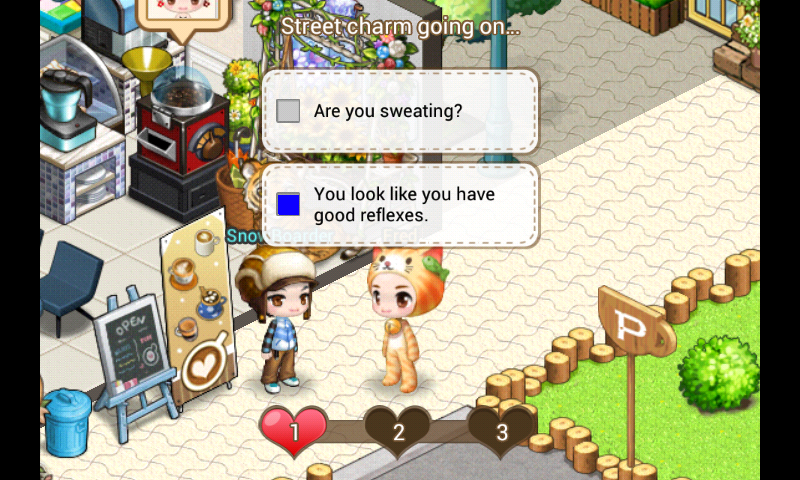Select 'You look like you have good reflexes.'
The image size is (800, 480).
click(x=399, y=205)
